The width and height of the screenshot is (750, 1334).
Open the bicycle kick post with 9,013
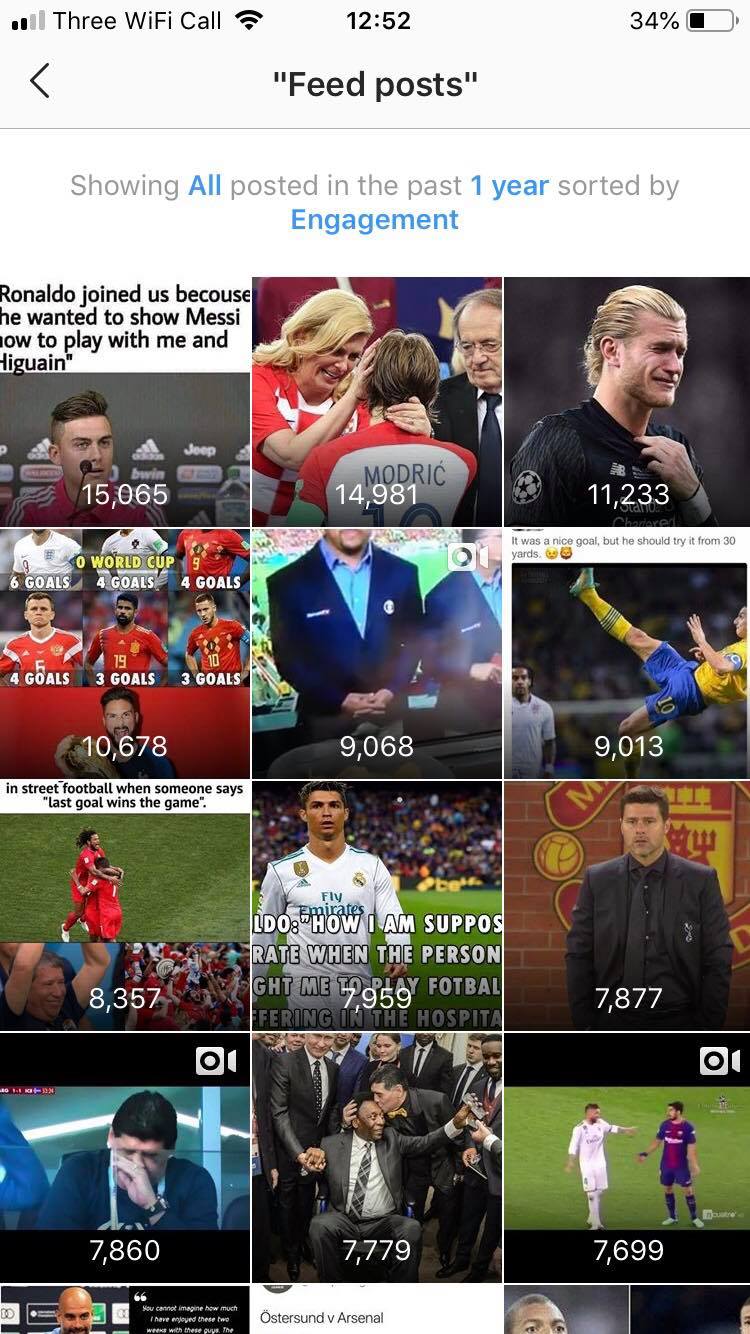pos(627,654)
